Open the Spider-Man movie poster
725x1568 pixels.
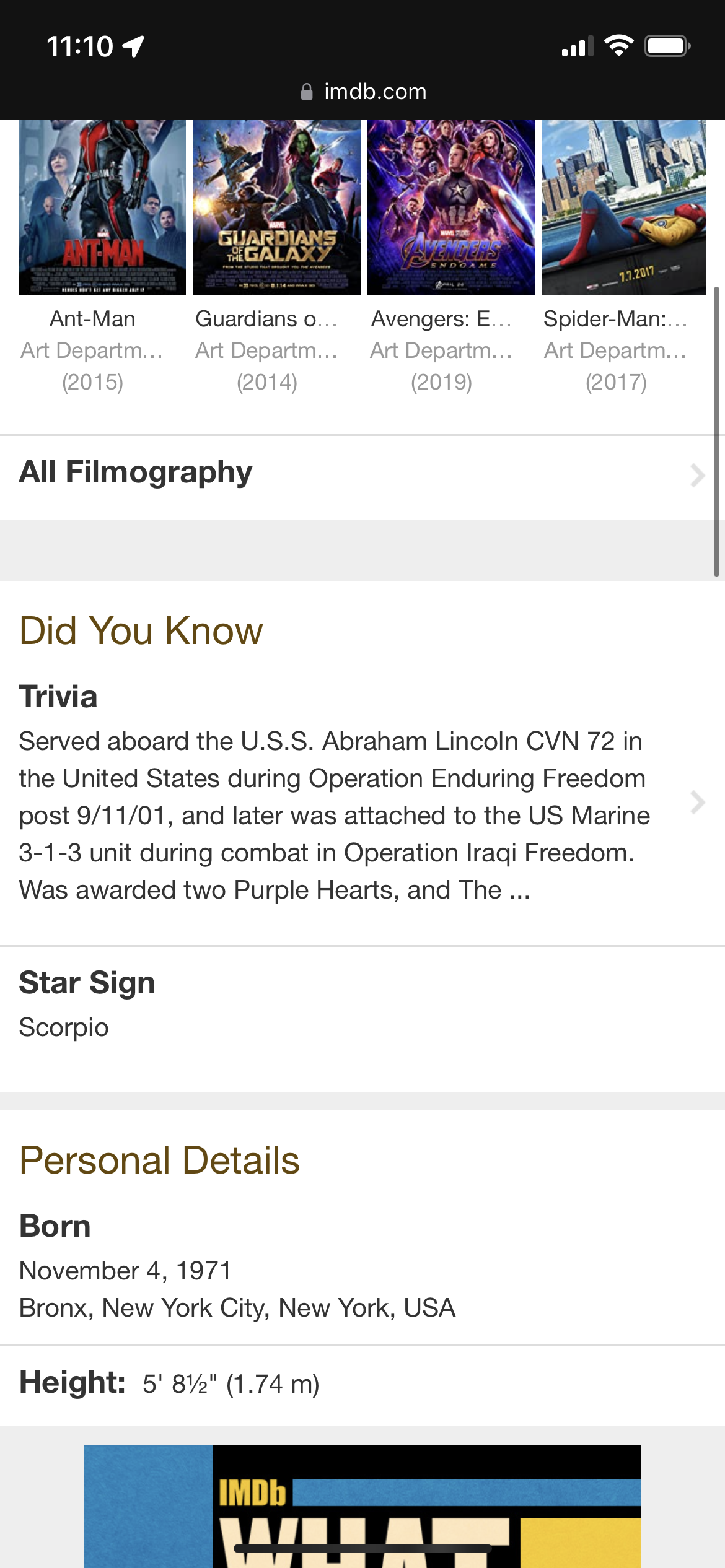coord(623,207)
